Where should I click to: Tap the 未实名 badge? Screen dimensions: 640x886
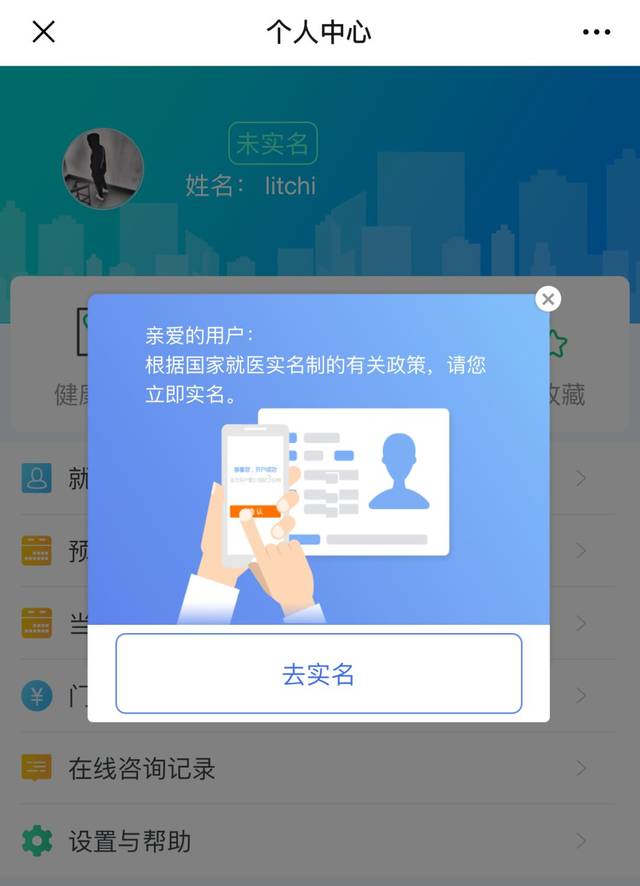273,144
